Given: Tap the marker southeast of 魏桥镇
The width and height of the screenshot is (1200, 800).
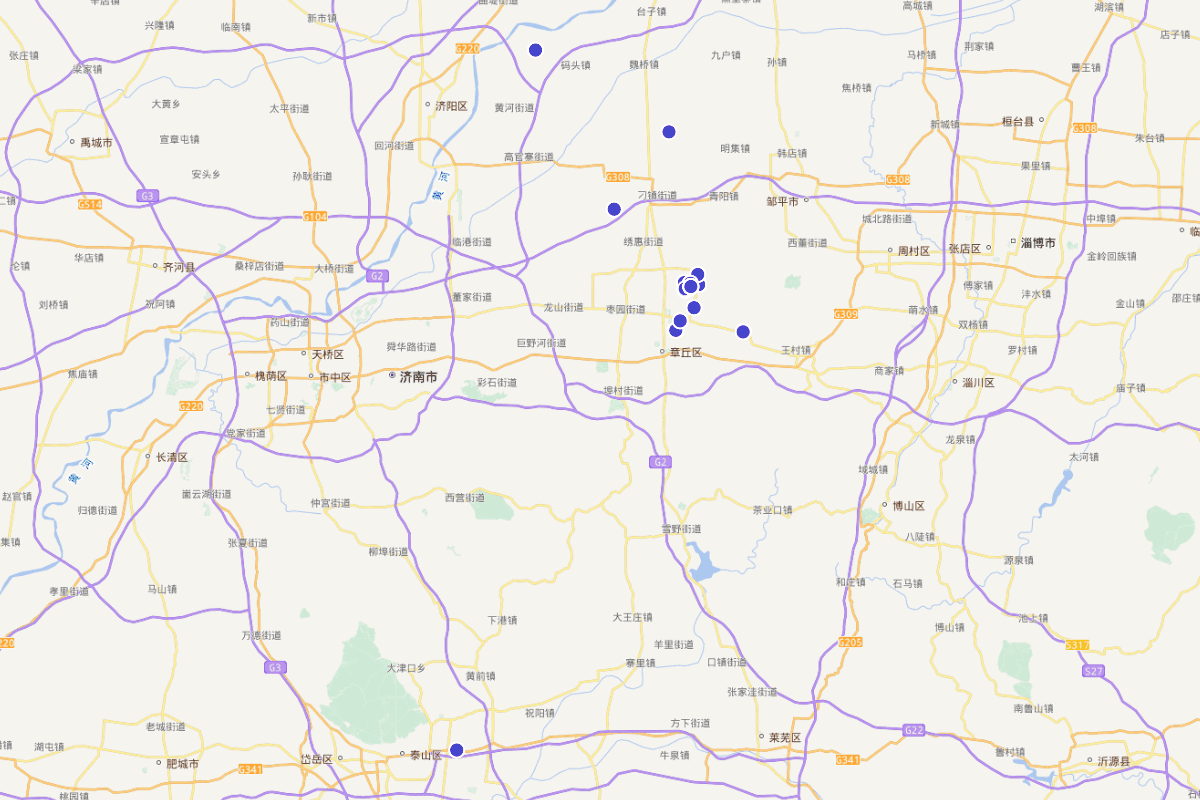Looking at the screenshot, I should point(669,132).
